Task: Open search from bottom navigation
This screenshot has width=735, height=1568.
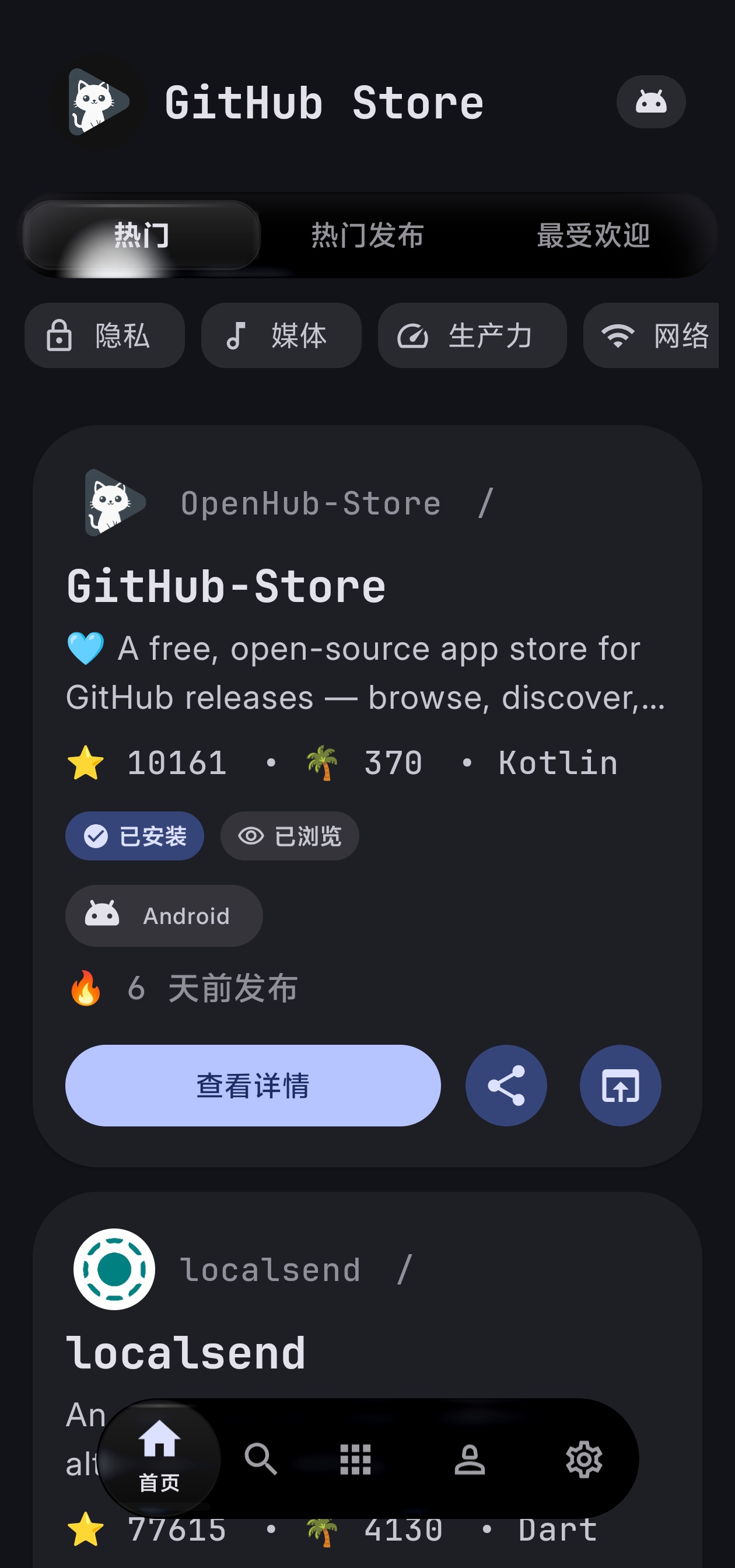Action: [x=260, y=1458]
